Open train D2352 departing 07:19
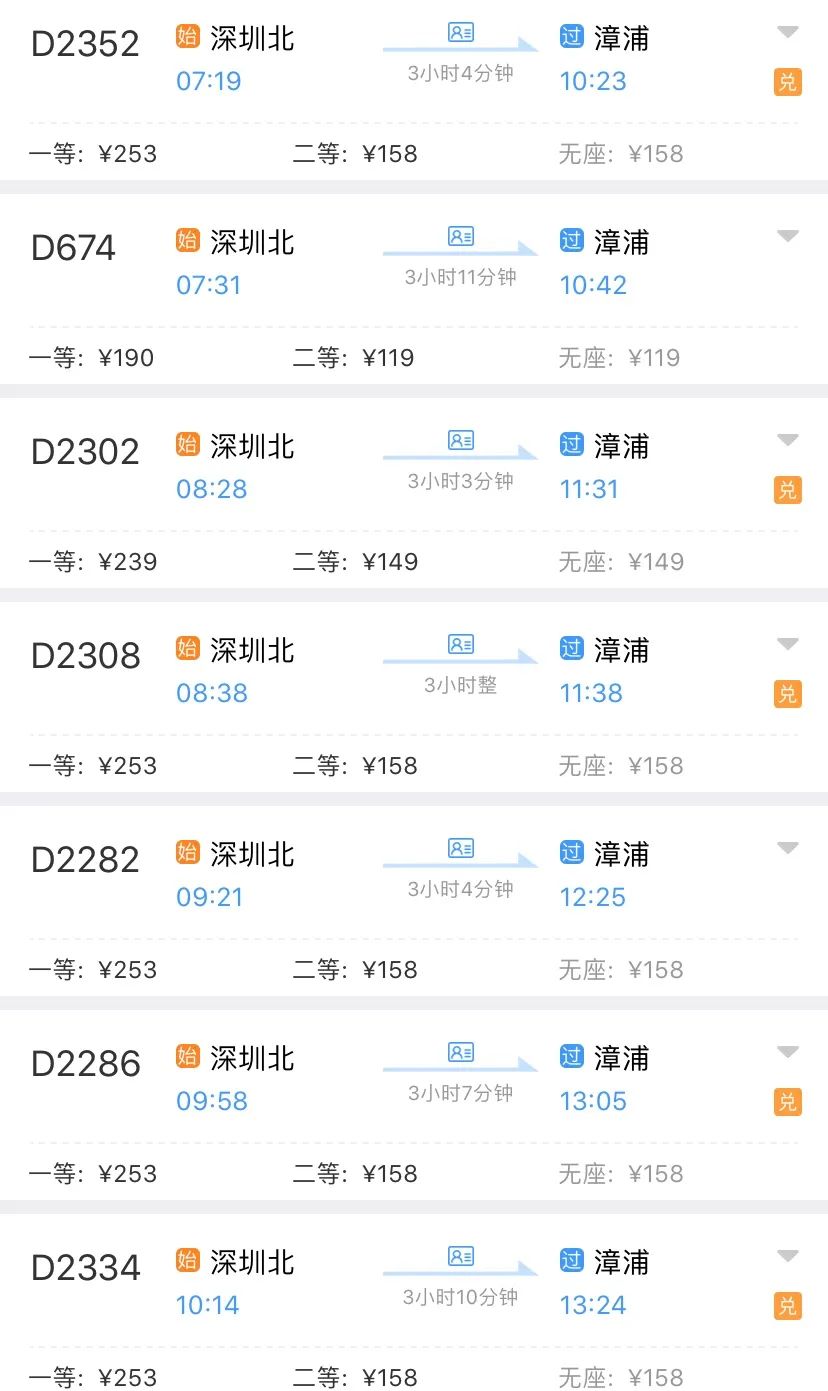Screen dimensions: 828x1391 click(x=414, y=90)
